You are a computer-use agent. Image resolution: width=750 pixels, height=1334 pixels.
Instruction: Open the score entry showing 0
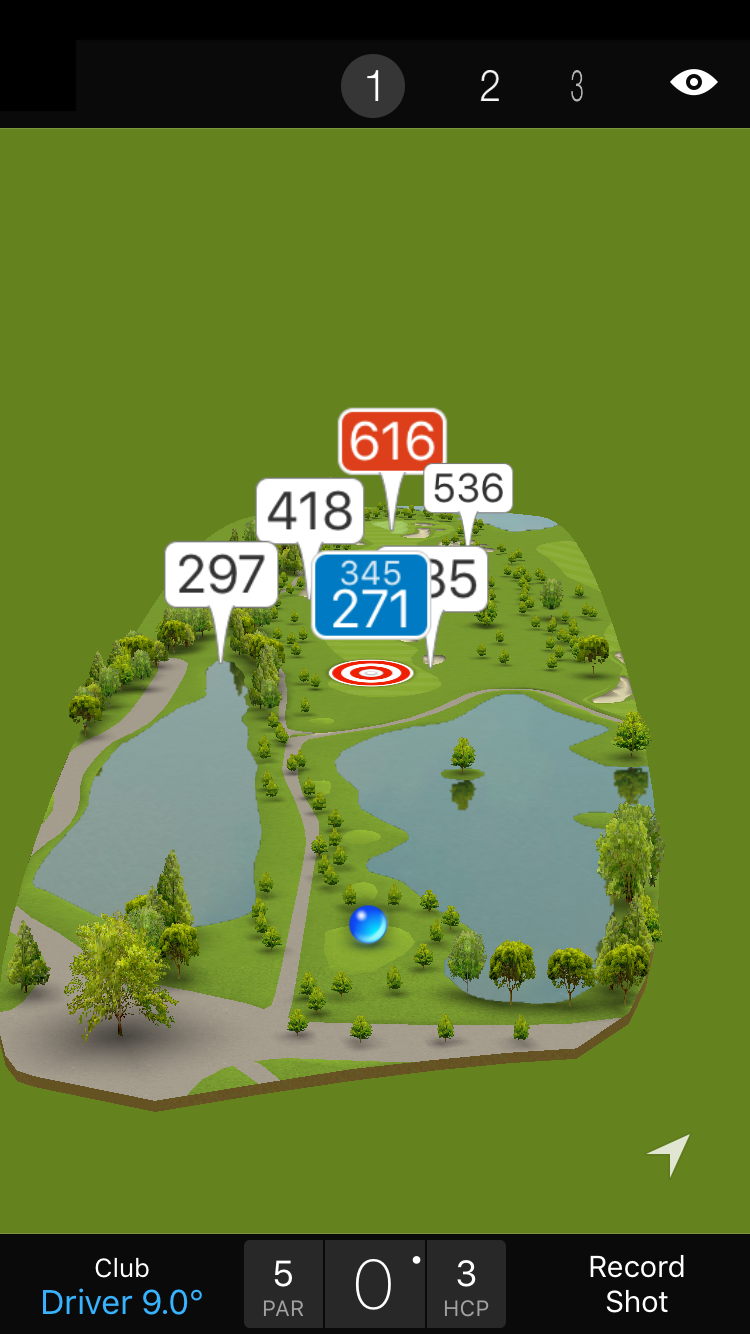point(375,1285)
